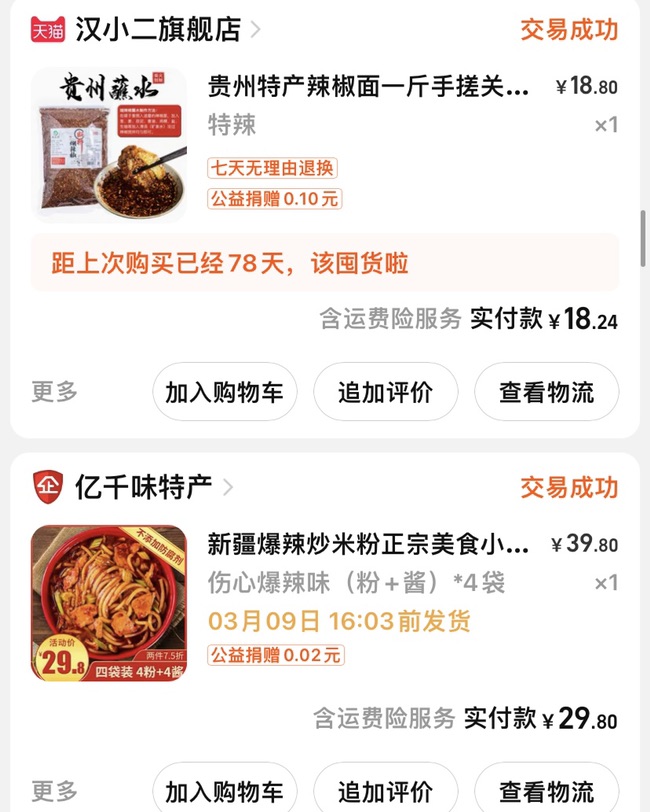Screen dimensions: 650x812
Task: Write a follow-up review for 辣椒面 order
Action: pyautogui.click(x=385, y=392)
